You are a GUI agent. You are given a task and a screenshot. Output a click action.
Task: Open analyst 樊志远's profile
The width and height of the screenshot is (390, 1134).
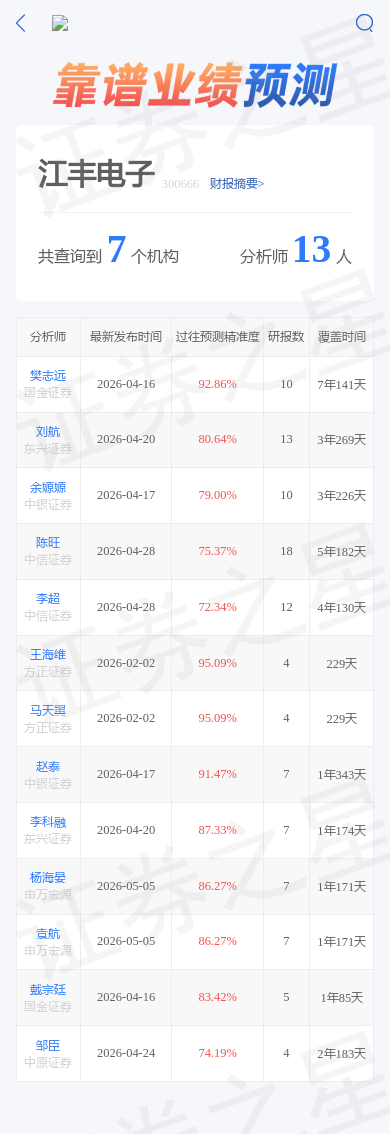coord(48,375)
